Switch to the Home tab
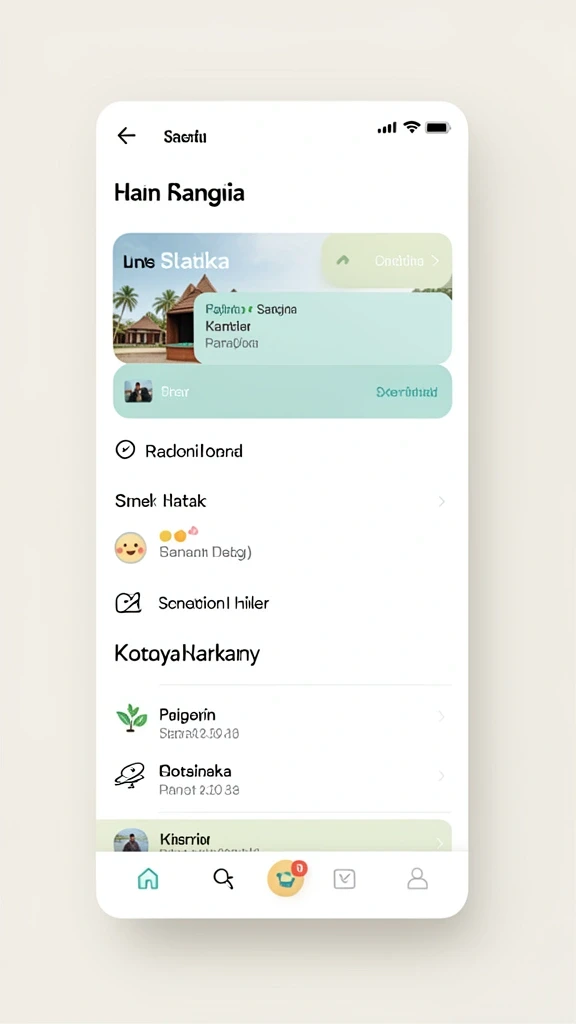Image resolution: width=576 pixels, height=1024 pixels. [148, 879]
